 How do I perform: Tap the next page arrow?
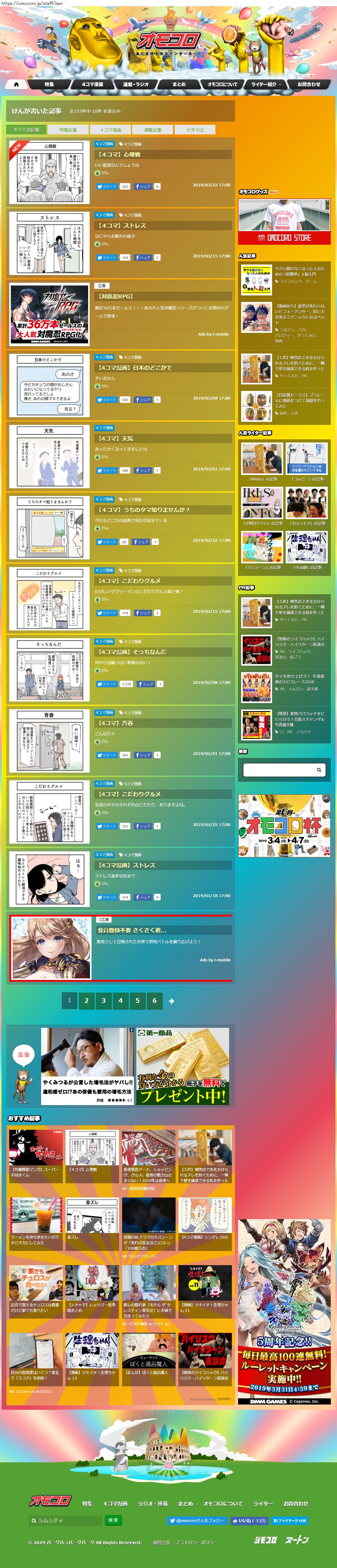point(171,1001)
